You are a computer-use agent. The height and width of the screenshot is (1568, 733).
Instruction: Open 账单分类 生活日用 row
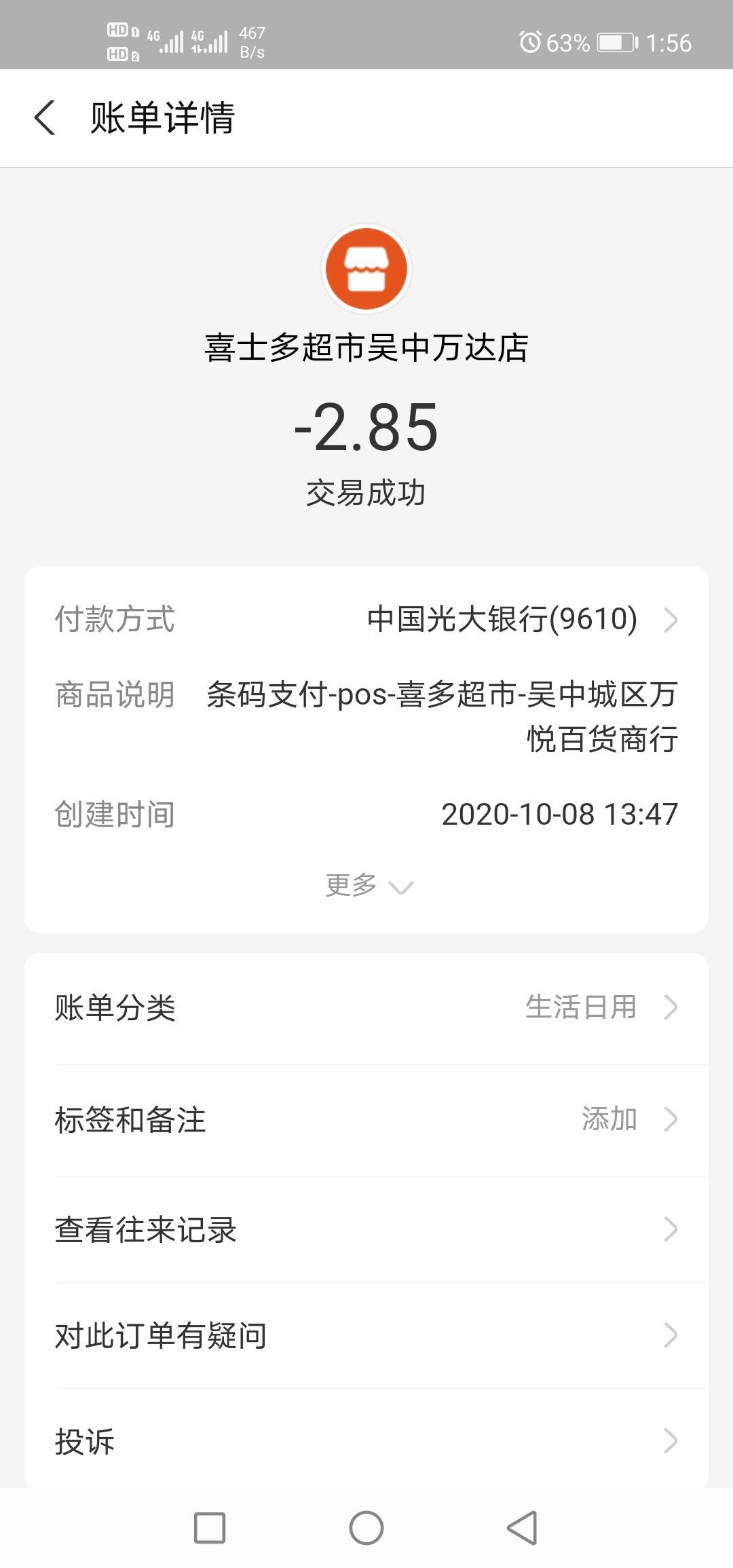[x=366, y=1007]
